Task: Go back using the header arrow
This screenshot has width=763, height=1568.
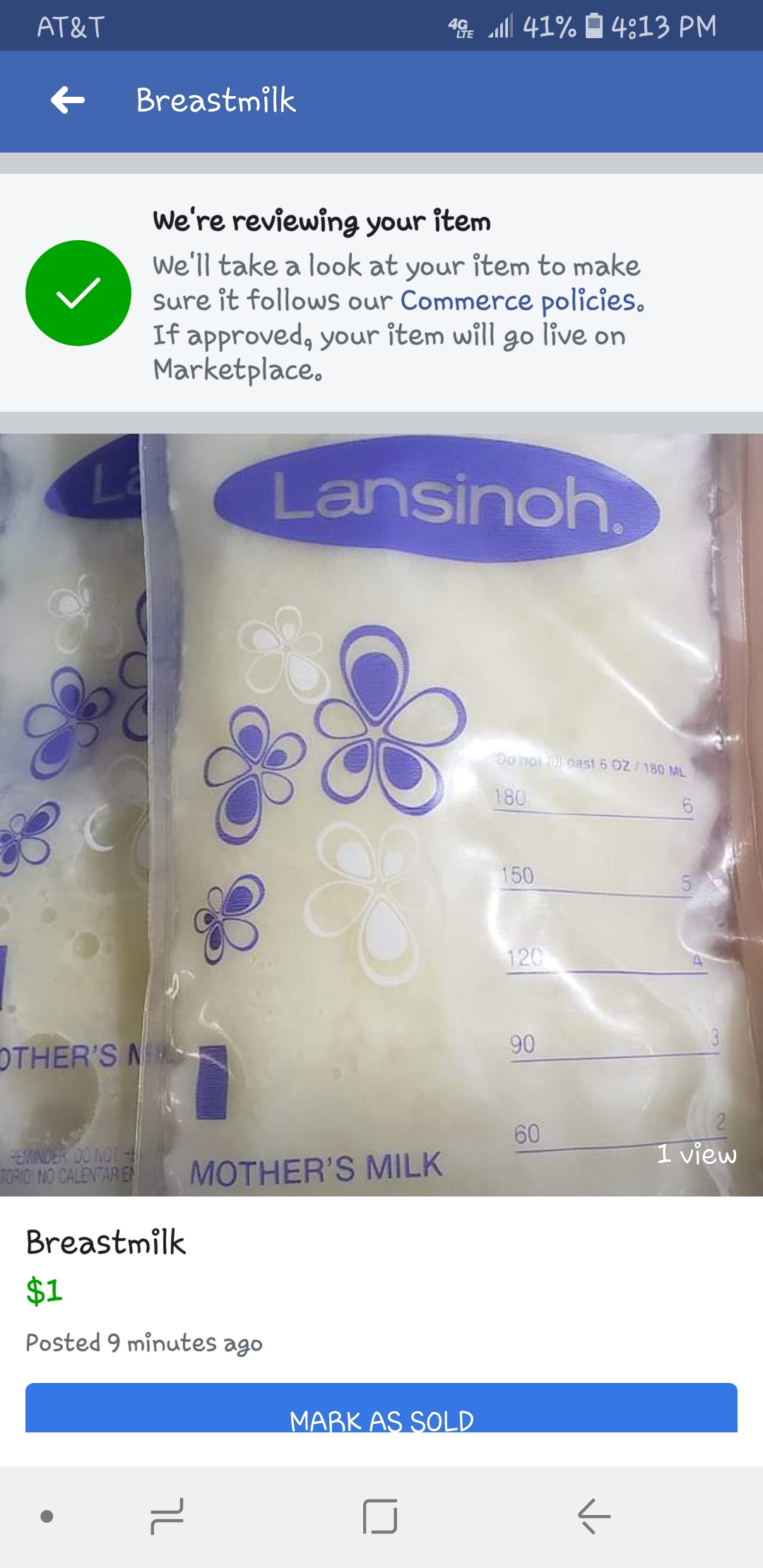Action: (68, 100)
